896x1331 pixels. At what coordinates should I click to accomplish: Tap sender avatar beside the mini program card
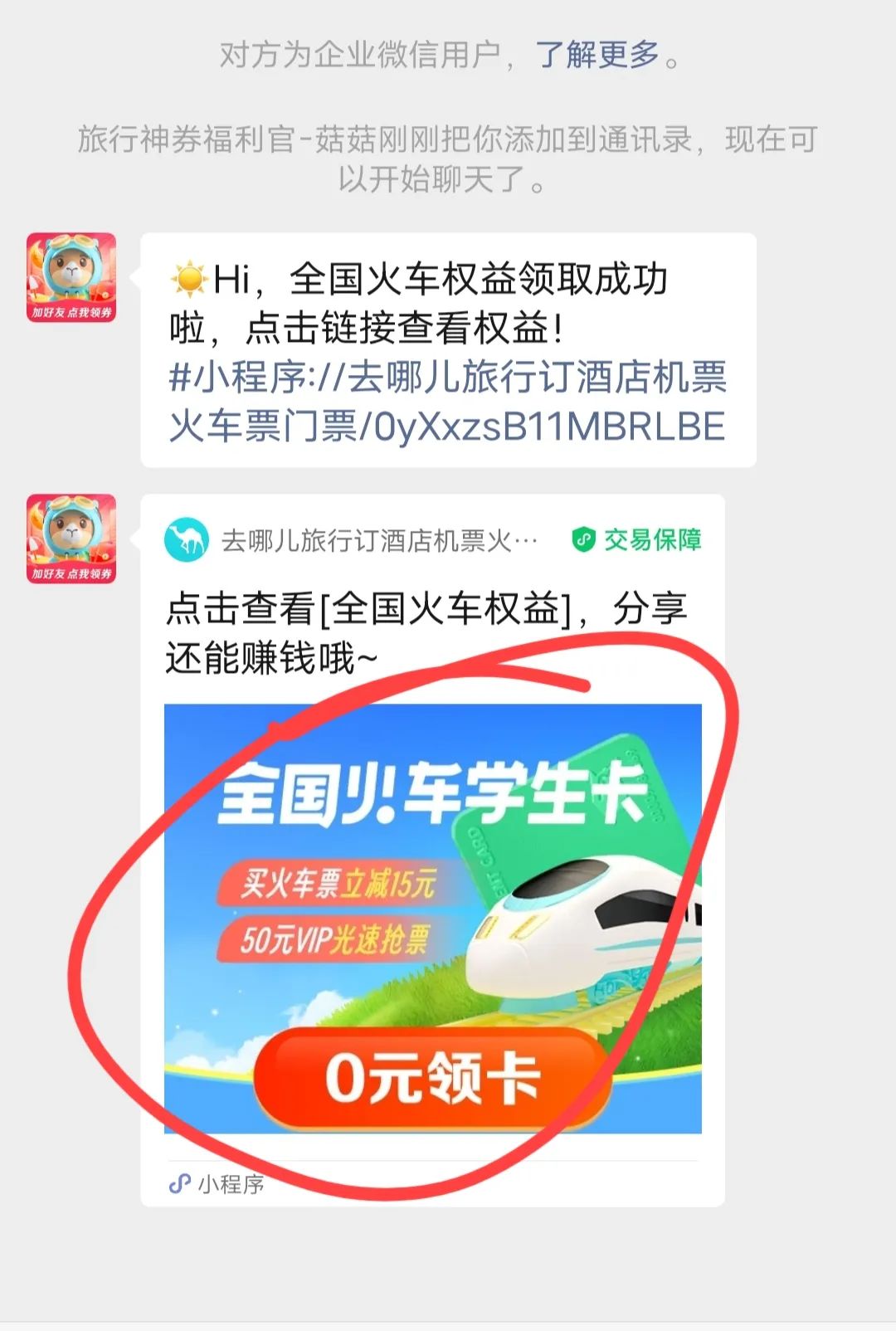point(71,539)
